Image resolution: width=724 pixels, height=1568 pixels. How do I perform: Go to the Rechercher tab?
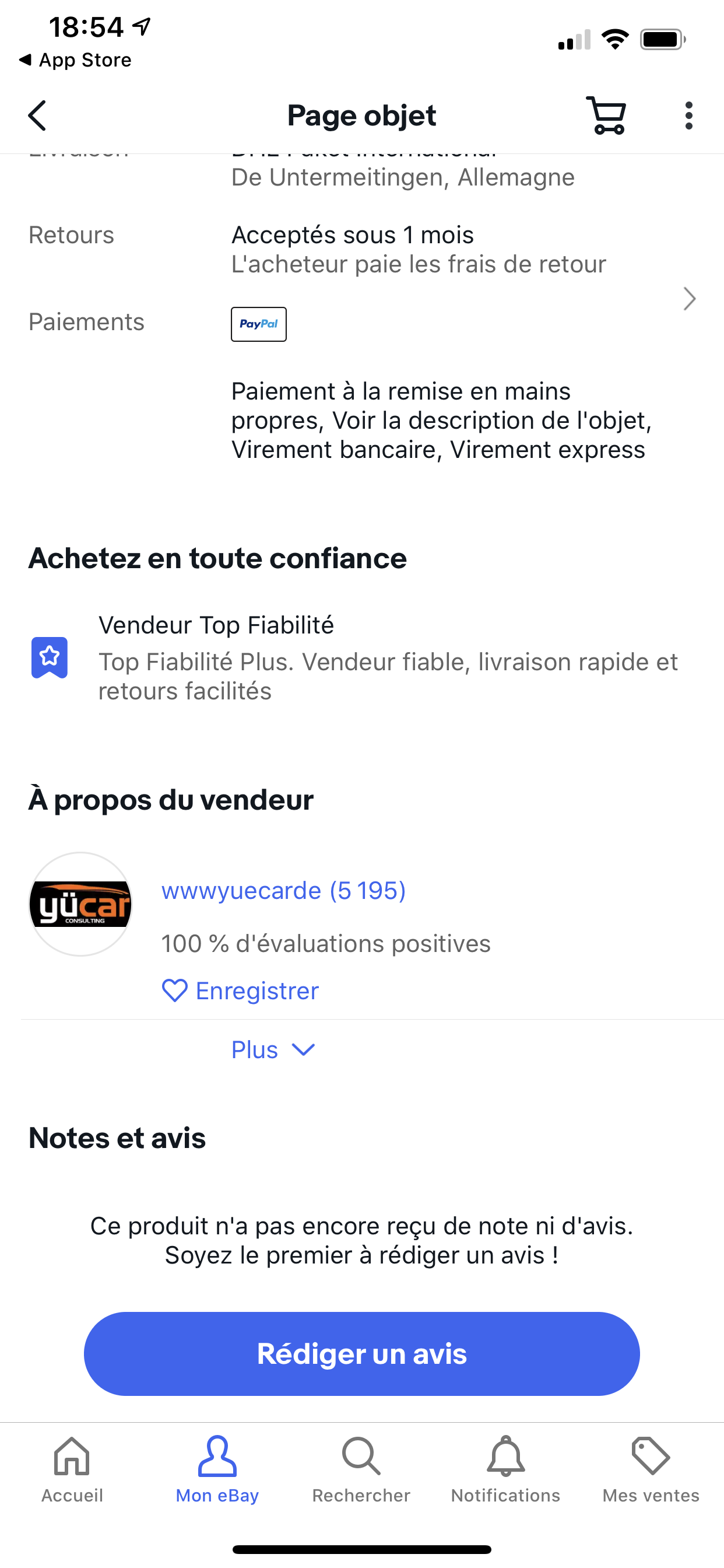tap(361, 1469)
